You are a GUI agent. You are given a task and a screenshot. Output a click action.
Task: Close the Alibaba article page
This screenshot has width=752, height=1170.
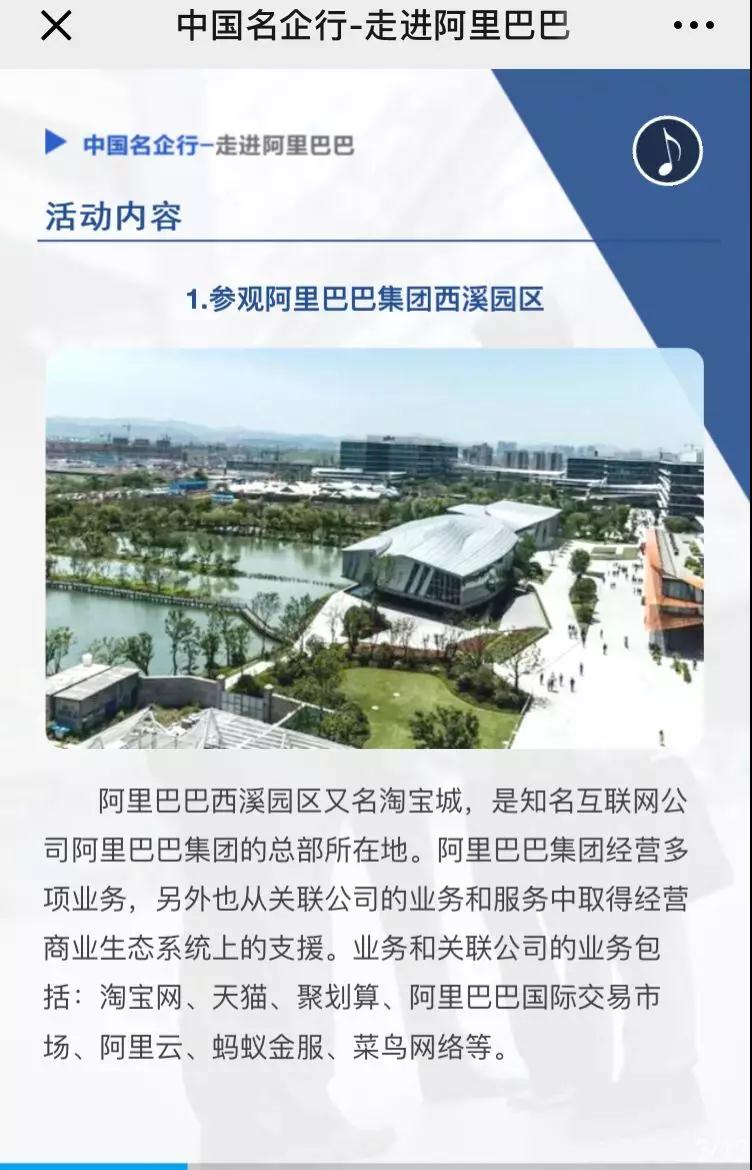tap(56, 26)
